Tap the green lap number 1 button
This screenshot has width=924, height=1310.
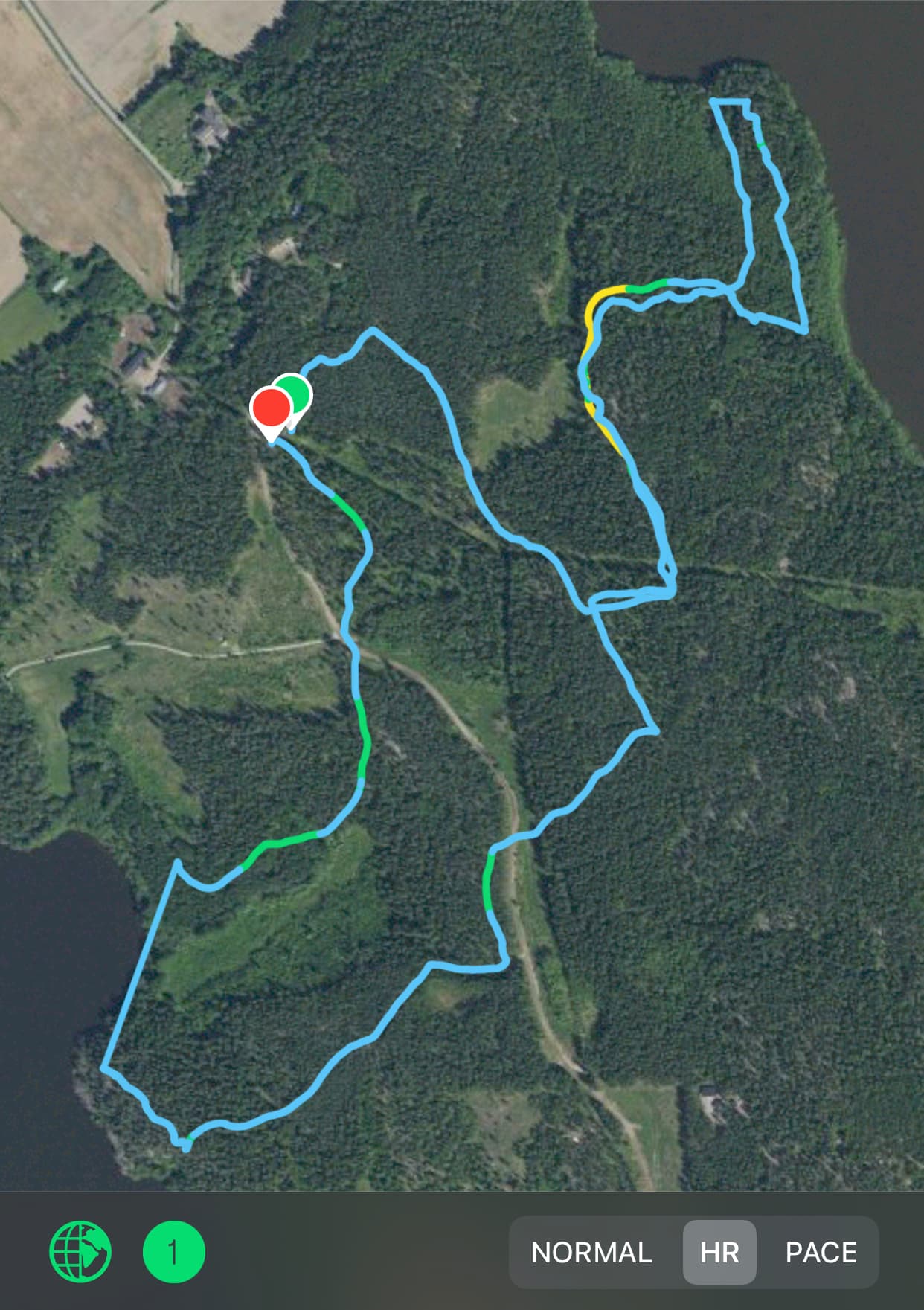click(x=173, y=1252)
